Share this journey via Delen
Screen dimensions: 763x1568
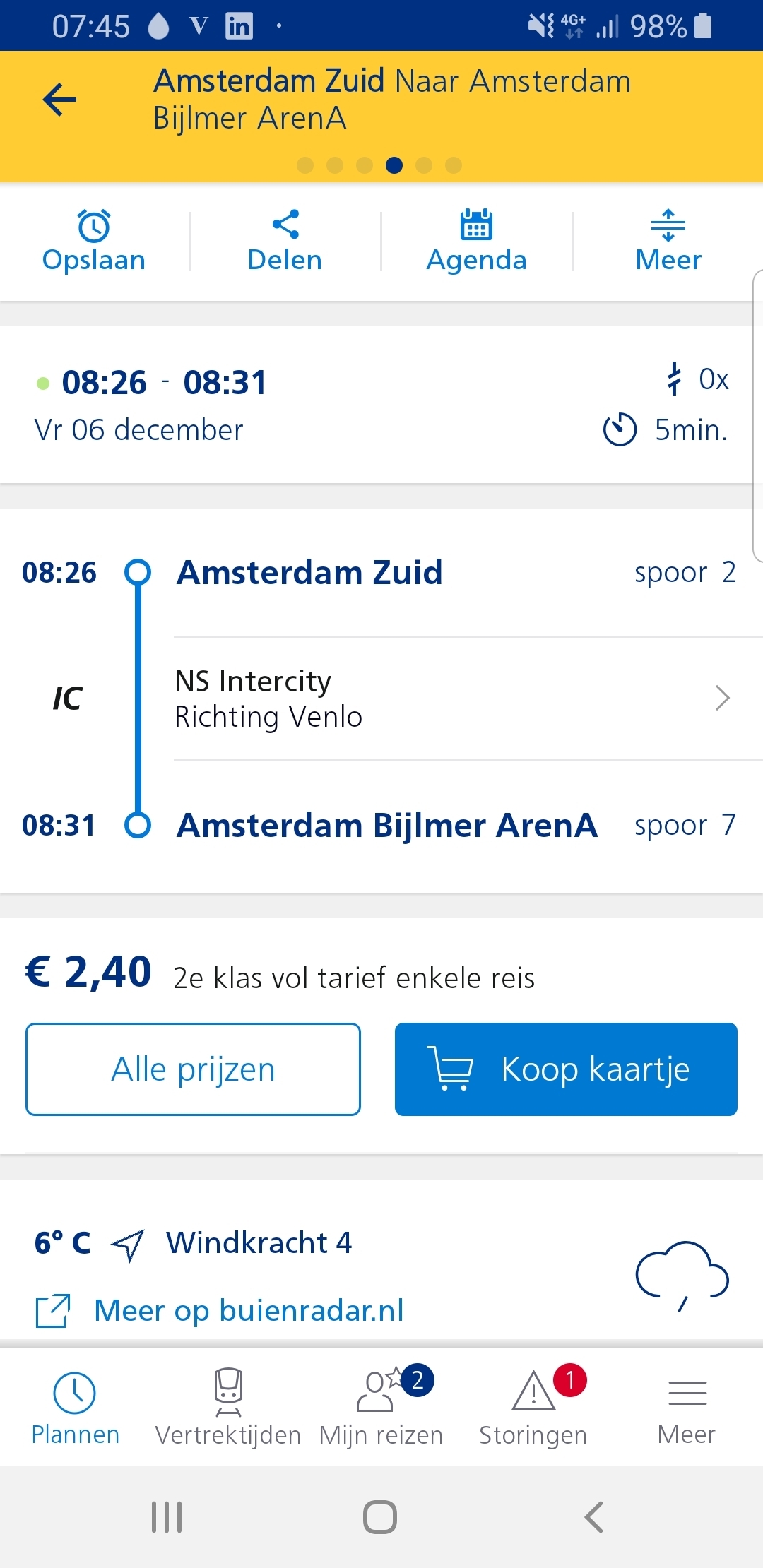285,242
